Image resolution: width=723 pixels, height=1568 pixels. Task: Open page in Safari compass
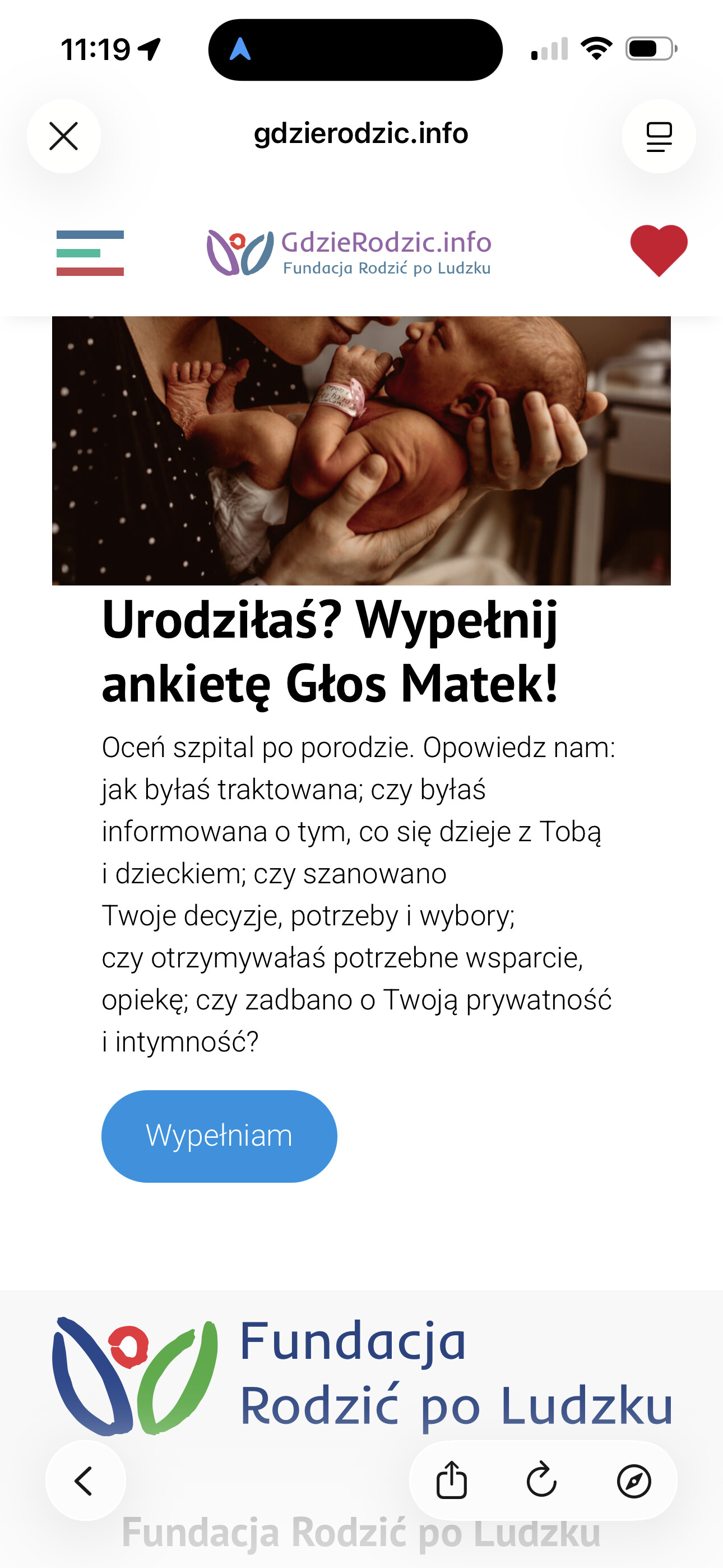pos(633,1481)
